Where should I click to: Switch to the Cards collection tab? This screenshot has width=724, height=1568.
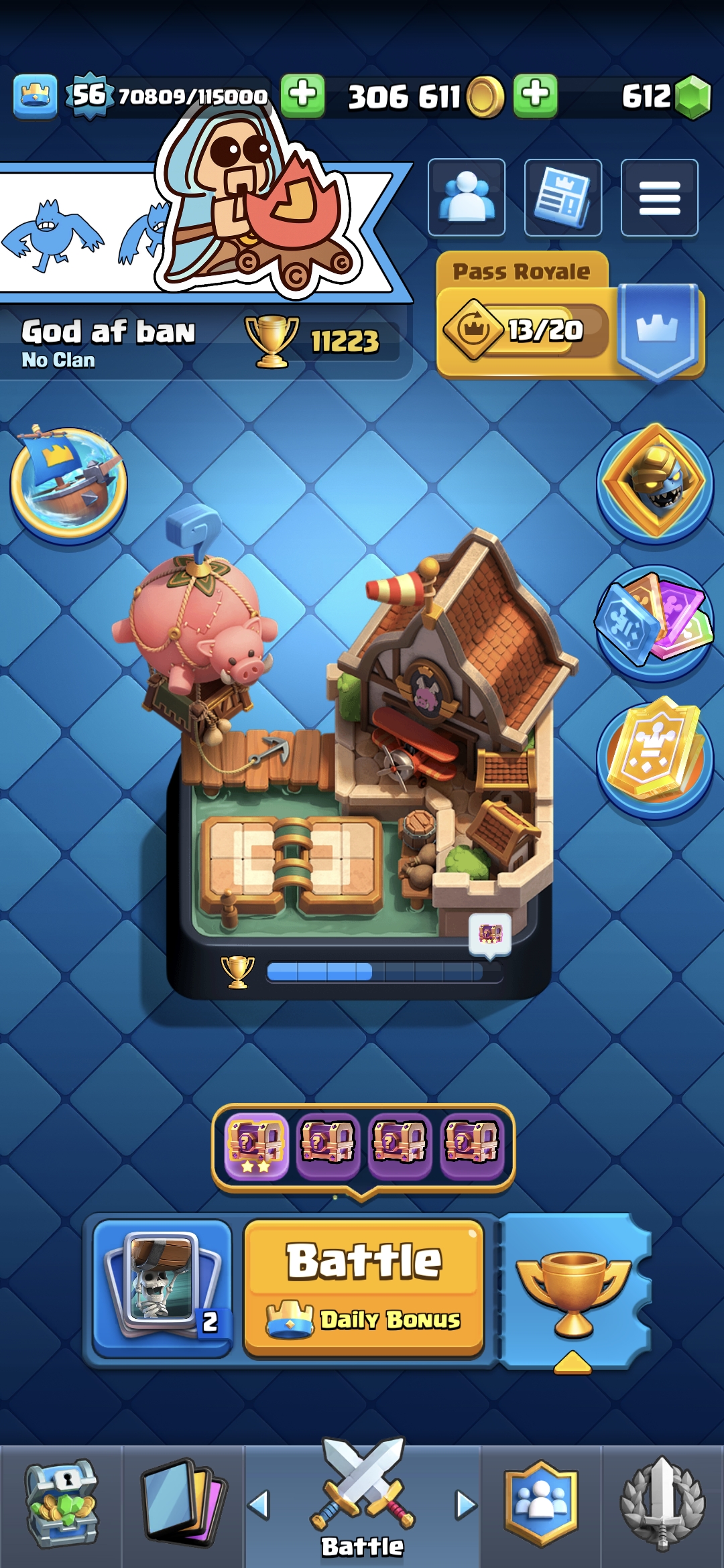point(182,1506)
